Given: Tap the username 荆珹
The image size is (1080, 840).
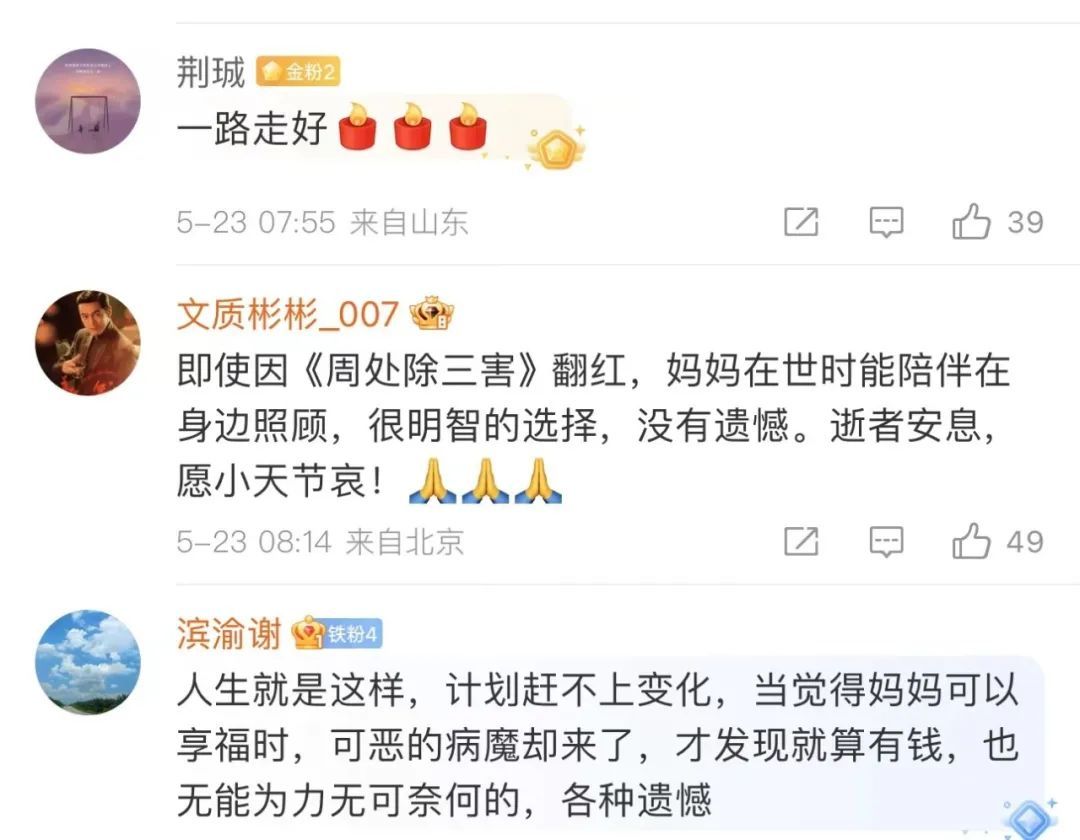Looking at the screenshot, I should coord(210,72).
